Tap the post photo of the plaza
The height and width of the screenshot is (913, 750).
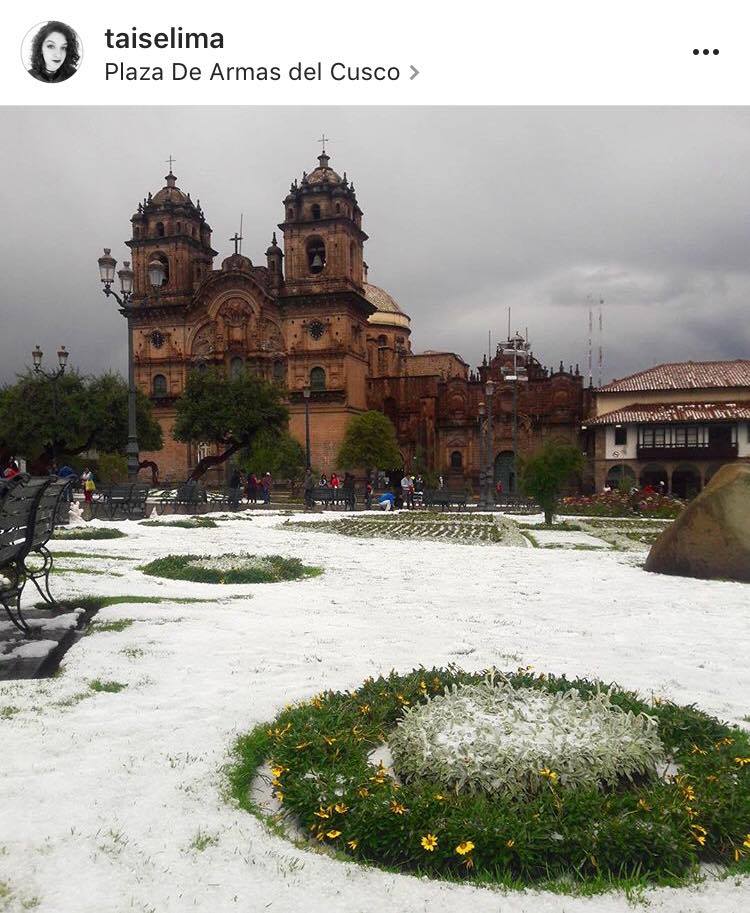click(x=375, y=508)
